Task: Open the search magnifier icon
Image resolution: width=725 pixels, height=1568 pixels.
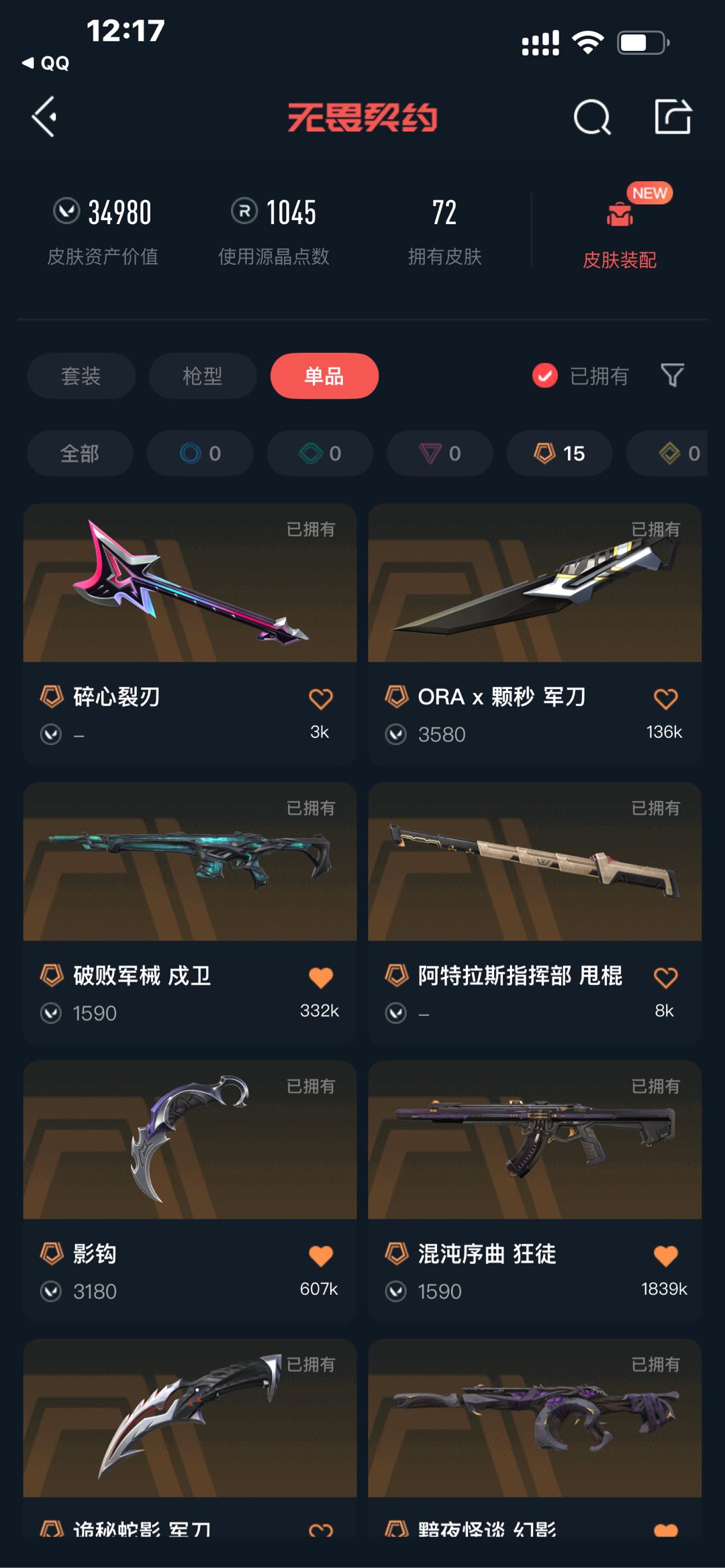Action: (x=592, y=117)
